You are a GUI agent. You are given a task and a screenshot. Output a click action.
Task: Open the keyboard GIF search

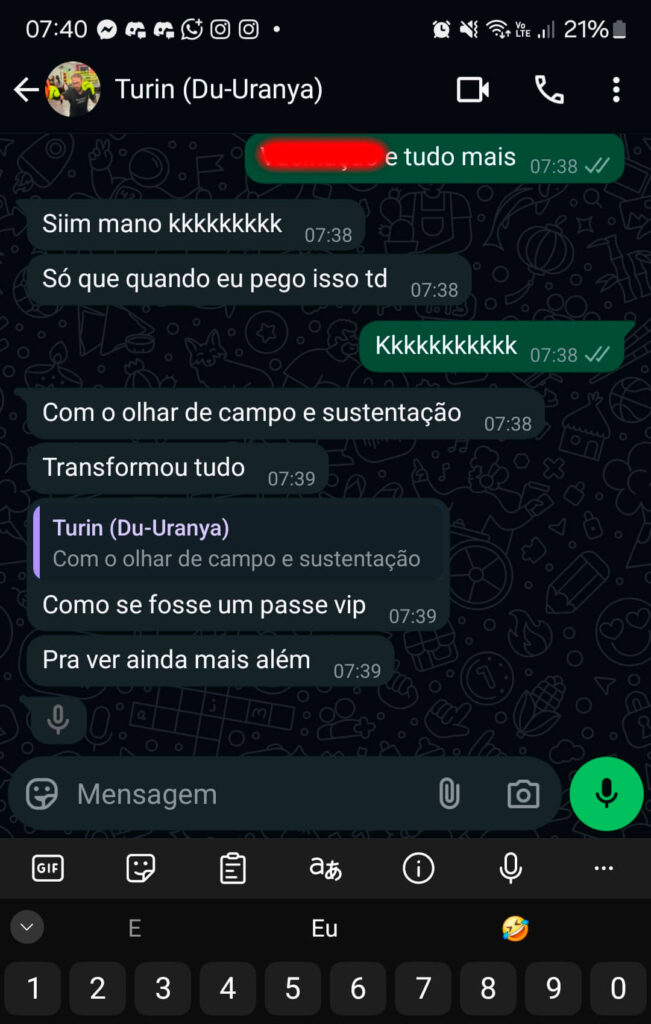[47, 869]
